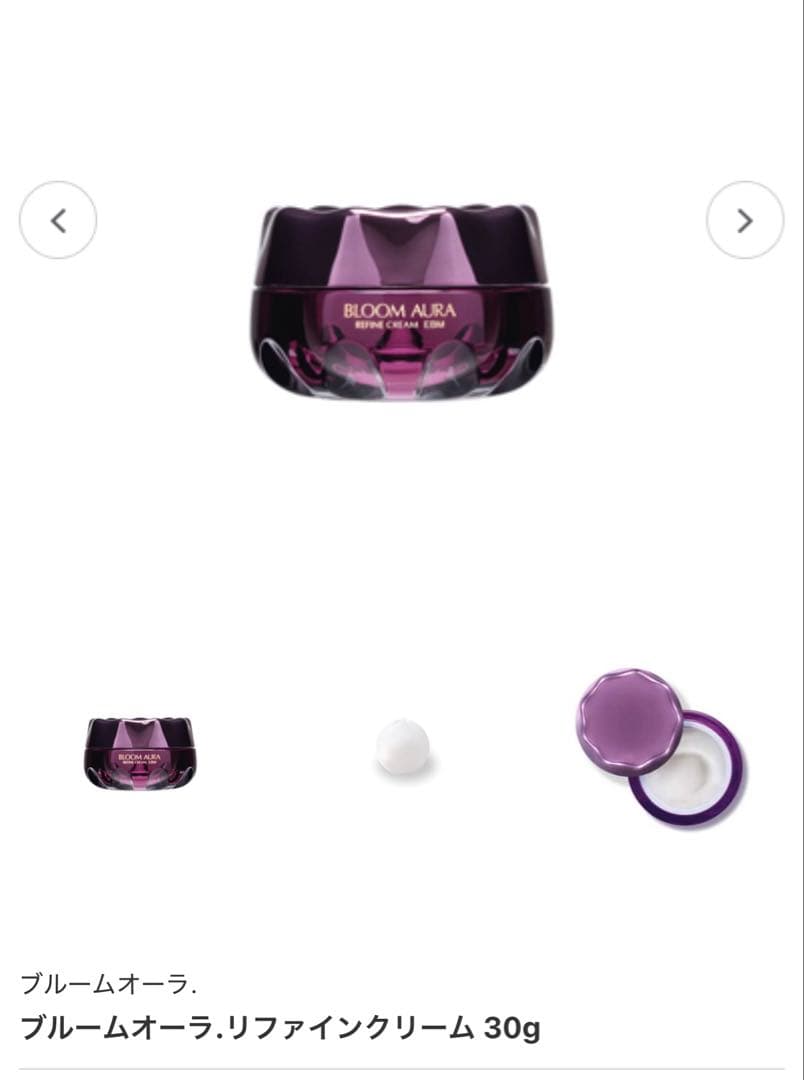Select the Bloom Aura jar thumbnail
Screen dimensions: 804x1080
coord(141,753)
